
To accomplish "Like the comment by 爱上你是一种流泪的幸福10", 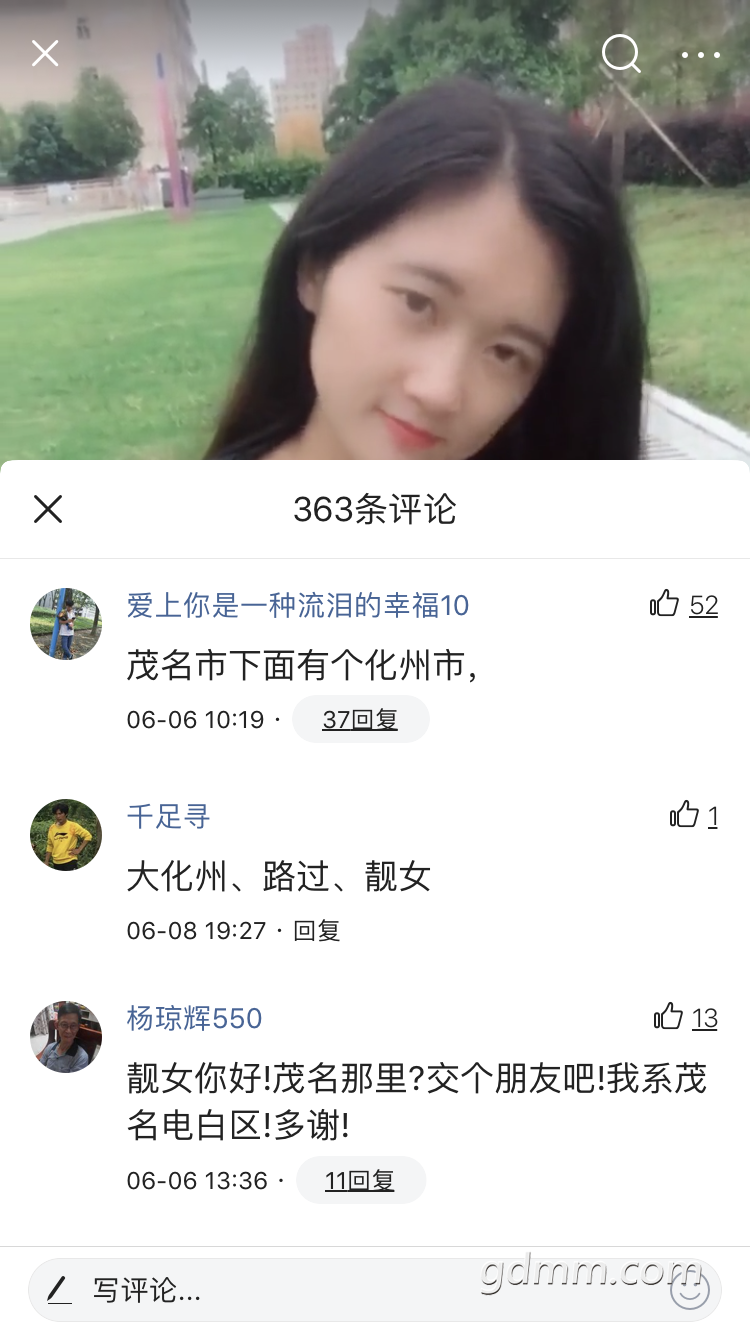I will click(665, 604).
